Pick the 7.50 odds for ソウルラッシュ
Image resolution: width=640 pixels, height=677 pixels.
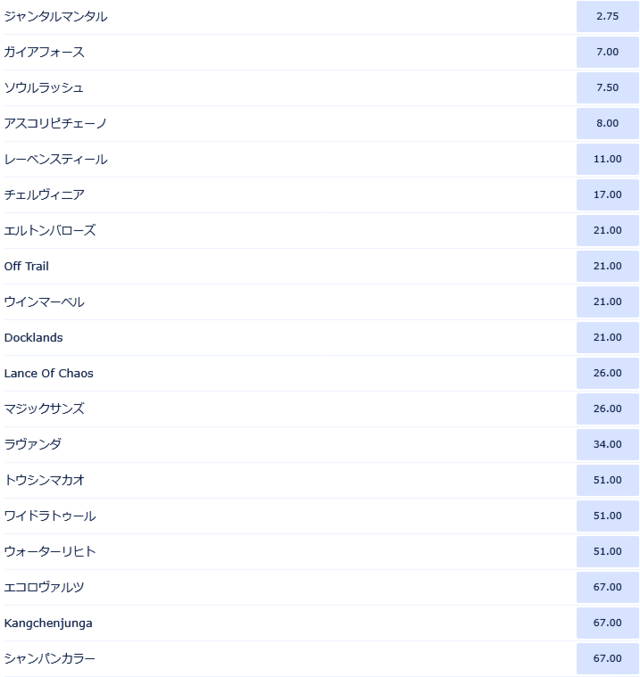click(x=607, y=88)
